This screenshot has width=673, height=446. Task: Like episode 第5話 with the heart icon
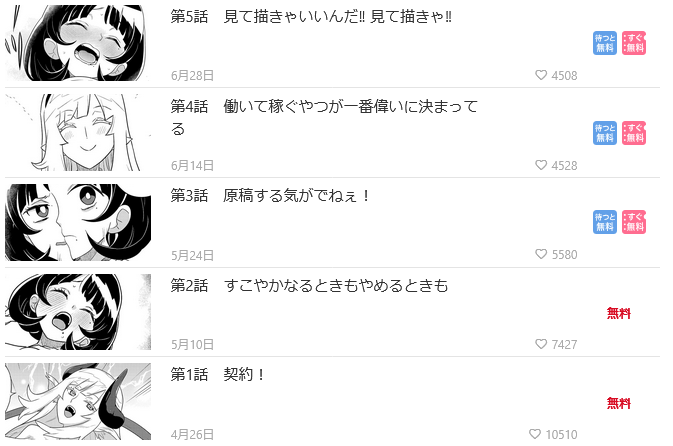click(541, 75)
